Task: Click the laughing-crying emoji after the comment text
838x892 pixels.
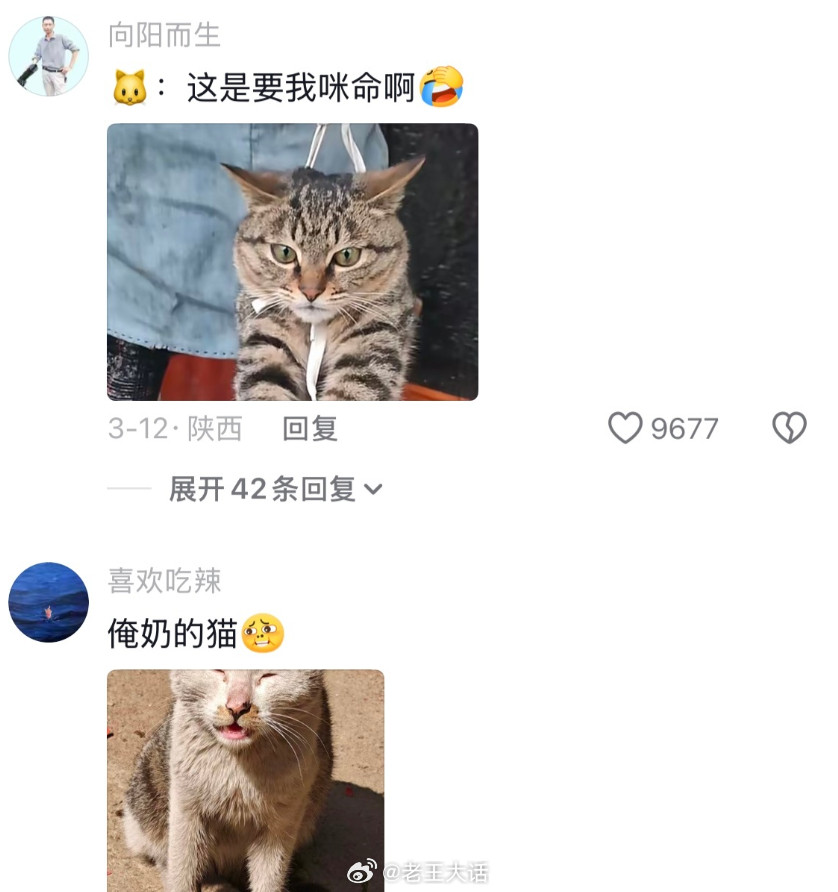Action: (x=444, y=88)
